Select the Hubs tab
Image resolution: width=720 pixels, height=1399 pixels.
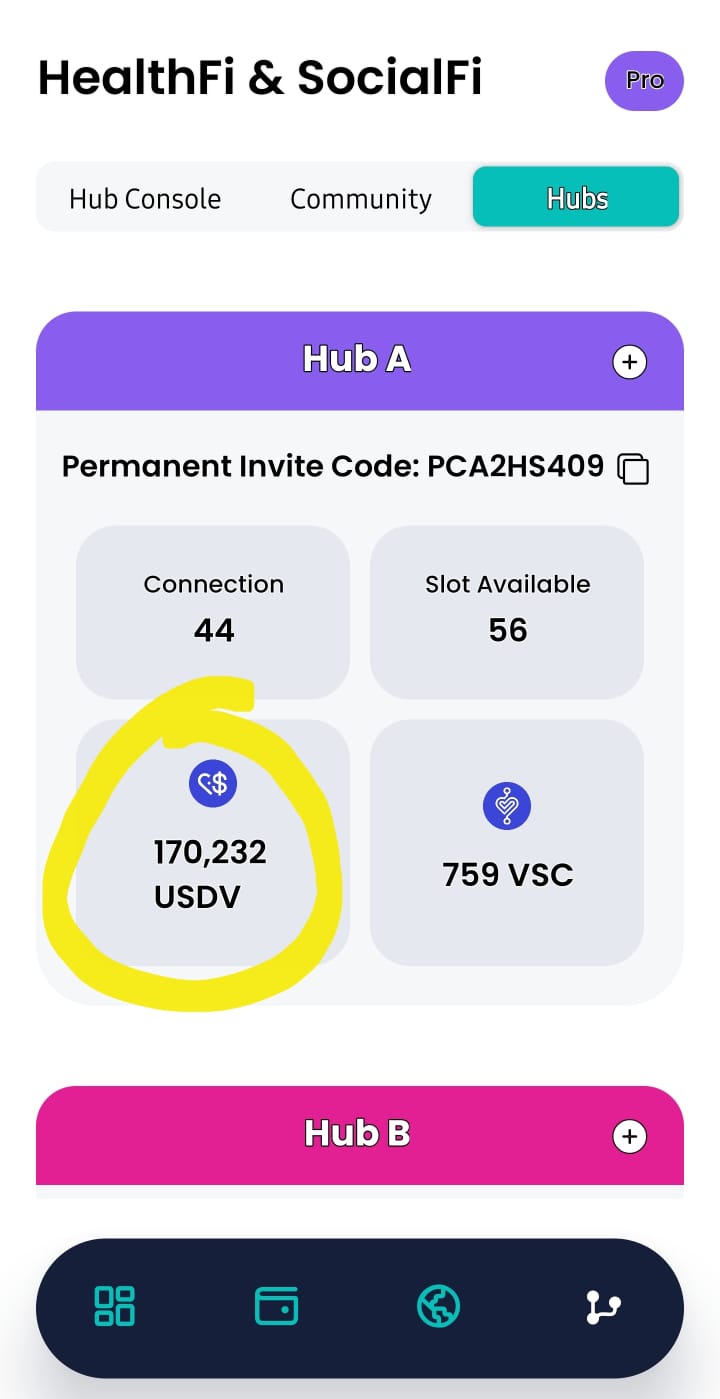(x=576, y=197)
